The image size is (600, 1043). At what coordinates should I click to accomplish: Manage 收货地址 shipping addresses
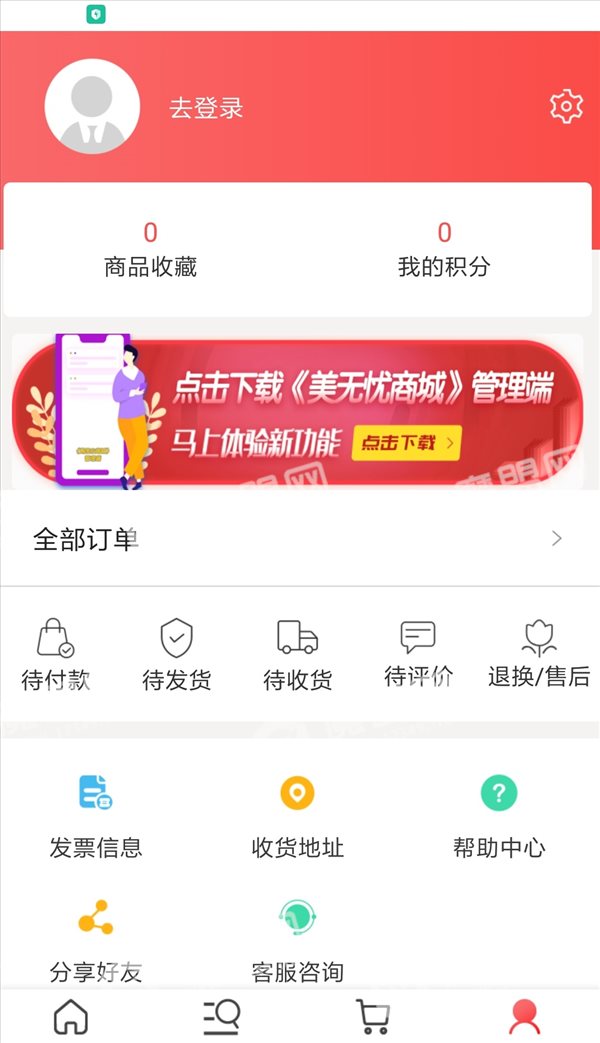pyautogui.click(x=297, y=817)
